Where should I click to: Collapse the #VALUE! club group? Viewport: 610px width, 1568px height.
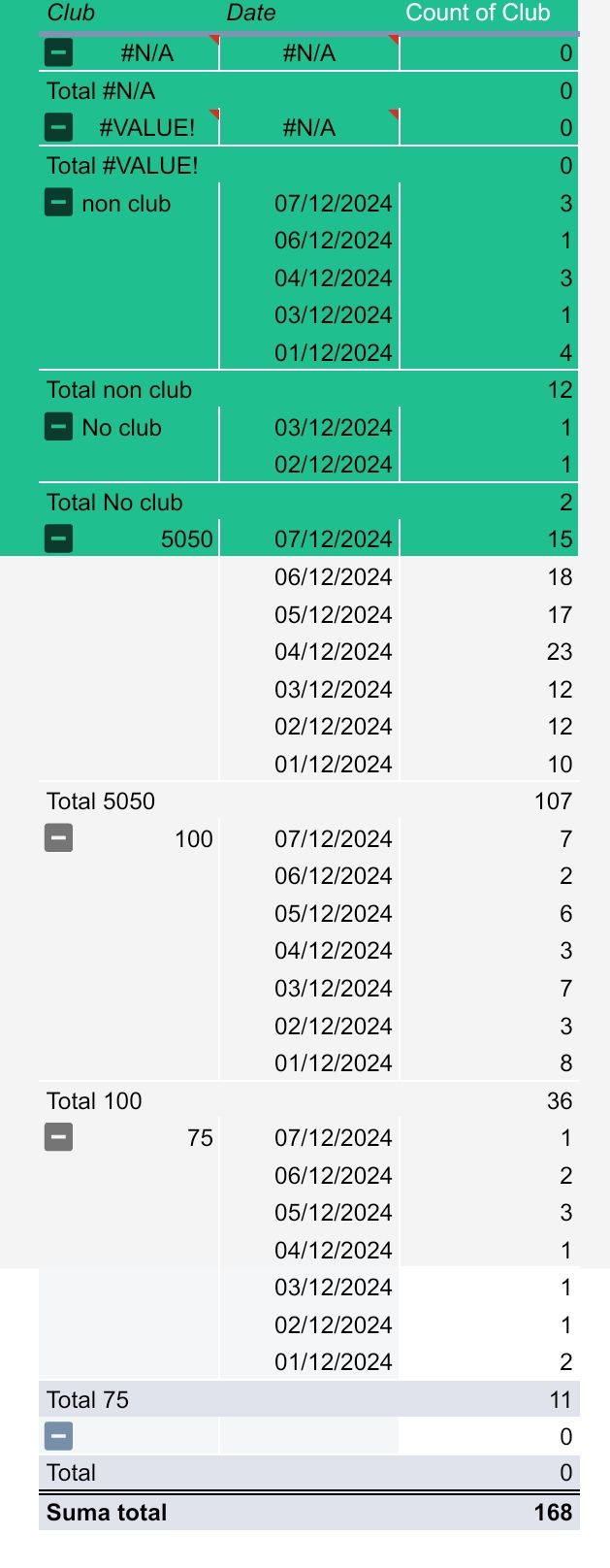58,127
